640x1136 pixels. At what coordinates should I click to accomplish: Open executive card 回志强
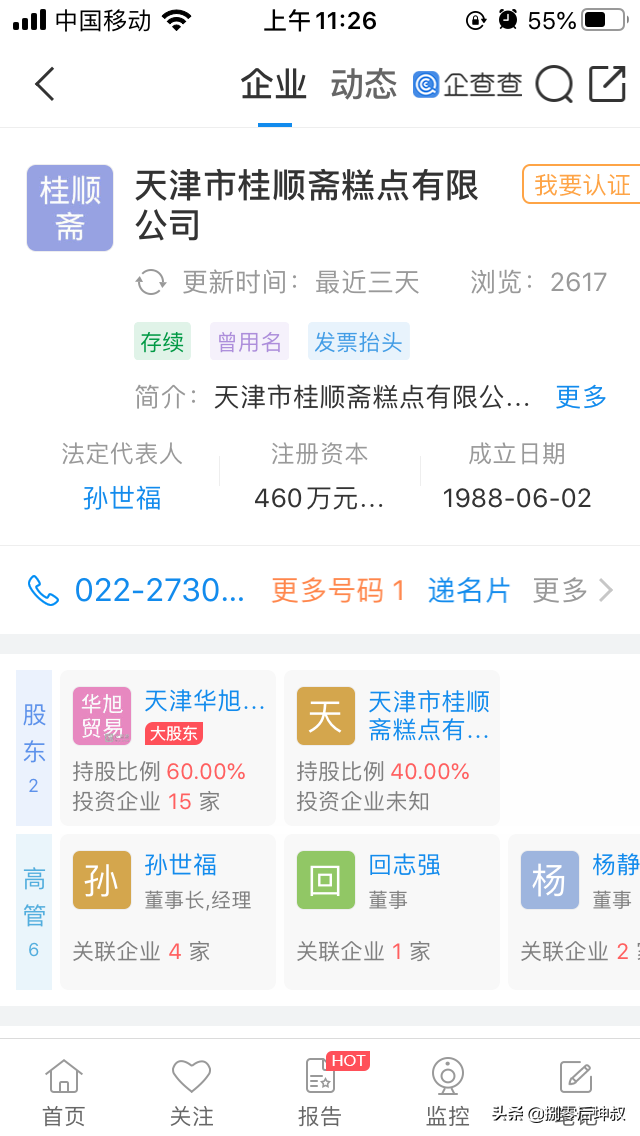pyautogui.click(x=392, y=904)
